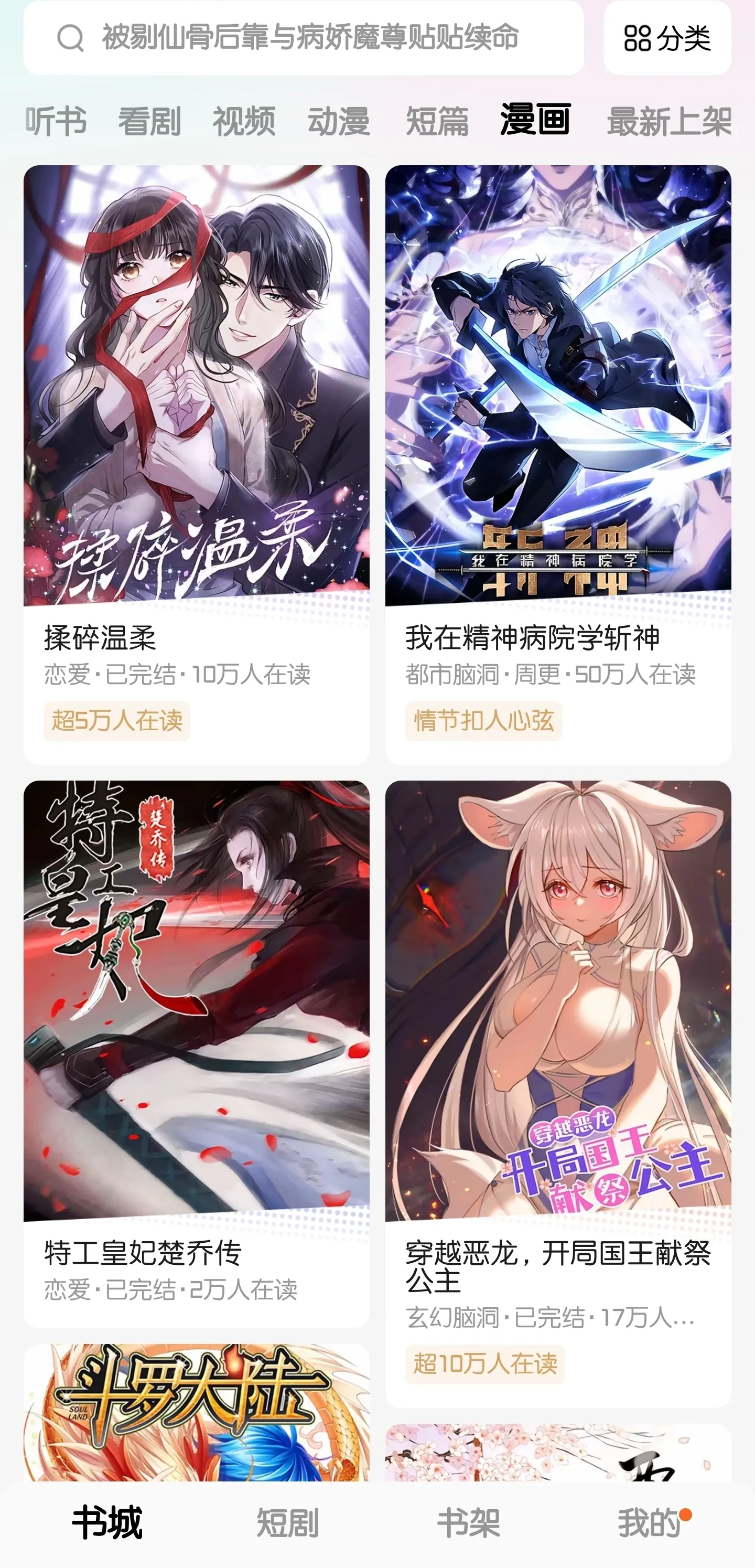Open the search box at the top
The height and width of the screenshot is (1568, 755).
click(303, 38)
